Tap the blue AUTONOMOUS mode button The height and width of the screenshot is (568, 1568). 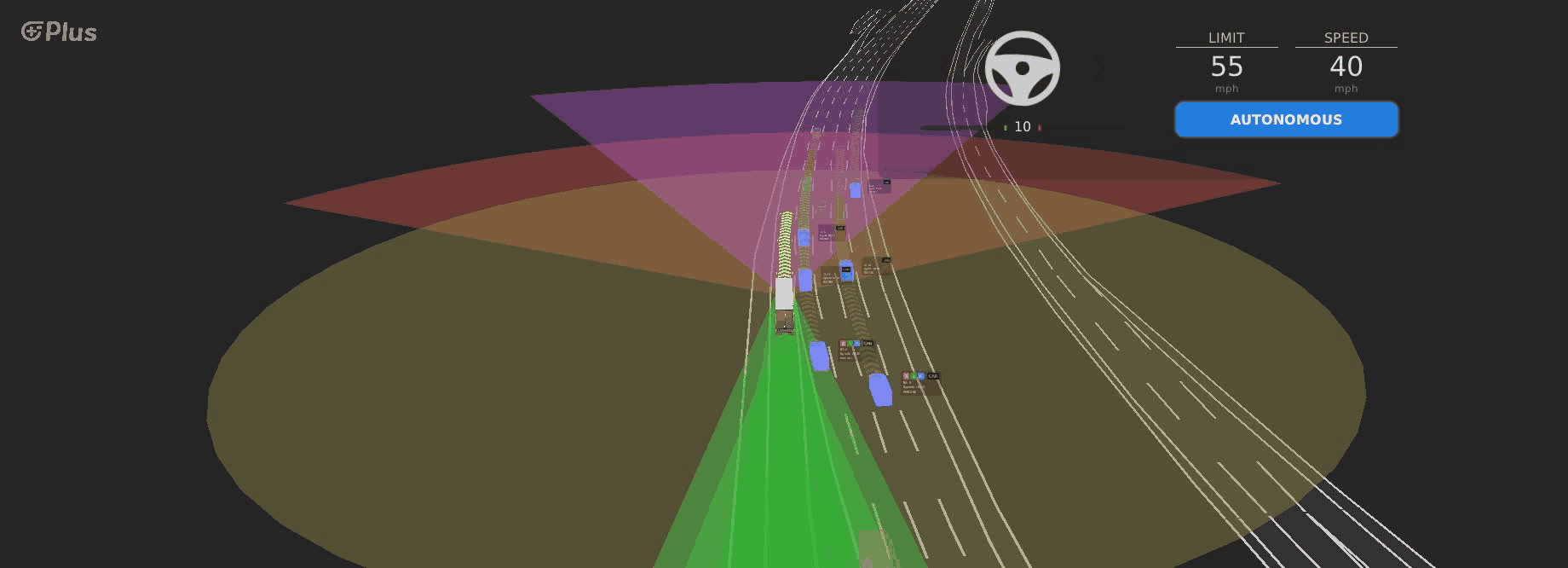(x=1286, y=119)
